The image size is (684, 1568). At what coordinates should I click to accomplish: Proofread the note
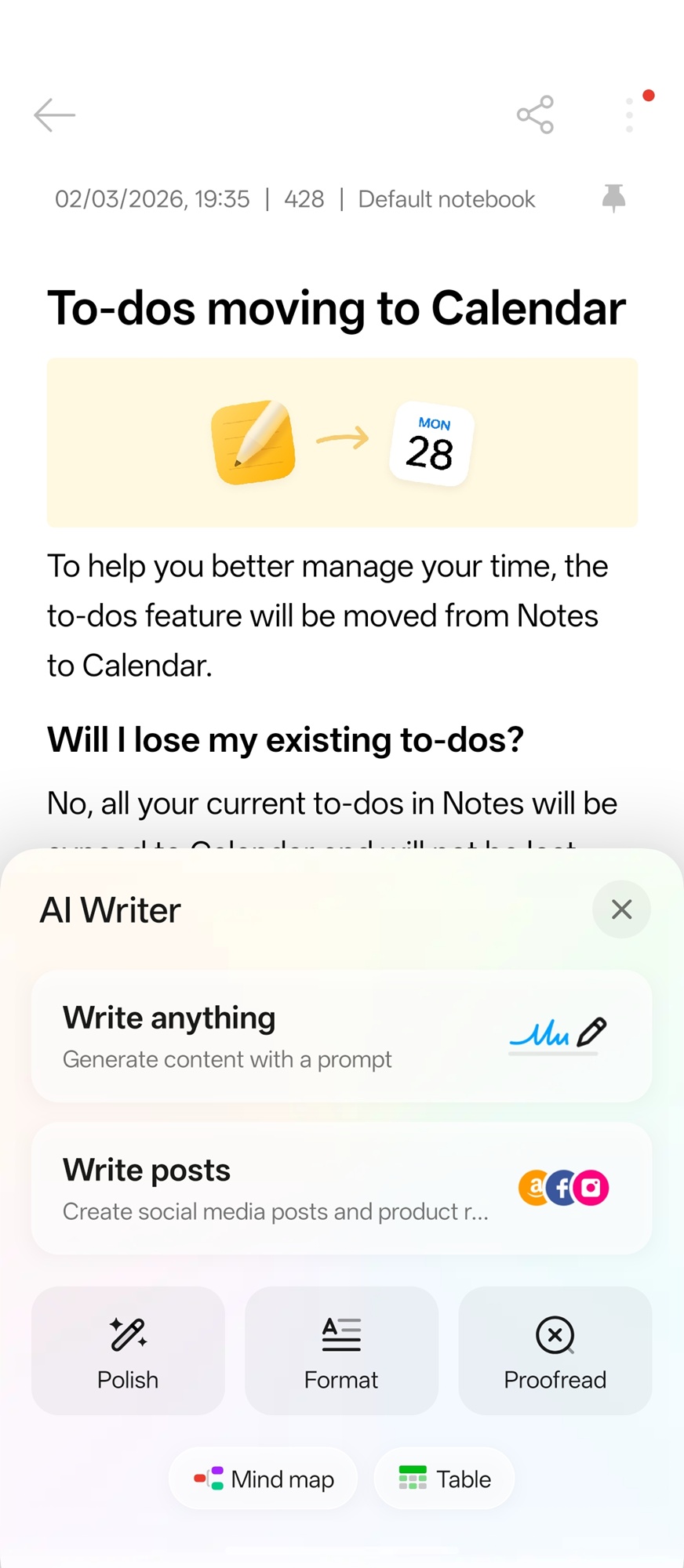pyautogui.click(x=555, y=1350)
